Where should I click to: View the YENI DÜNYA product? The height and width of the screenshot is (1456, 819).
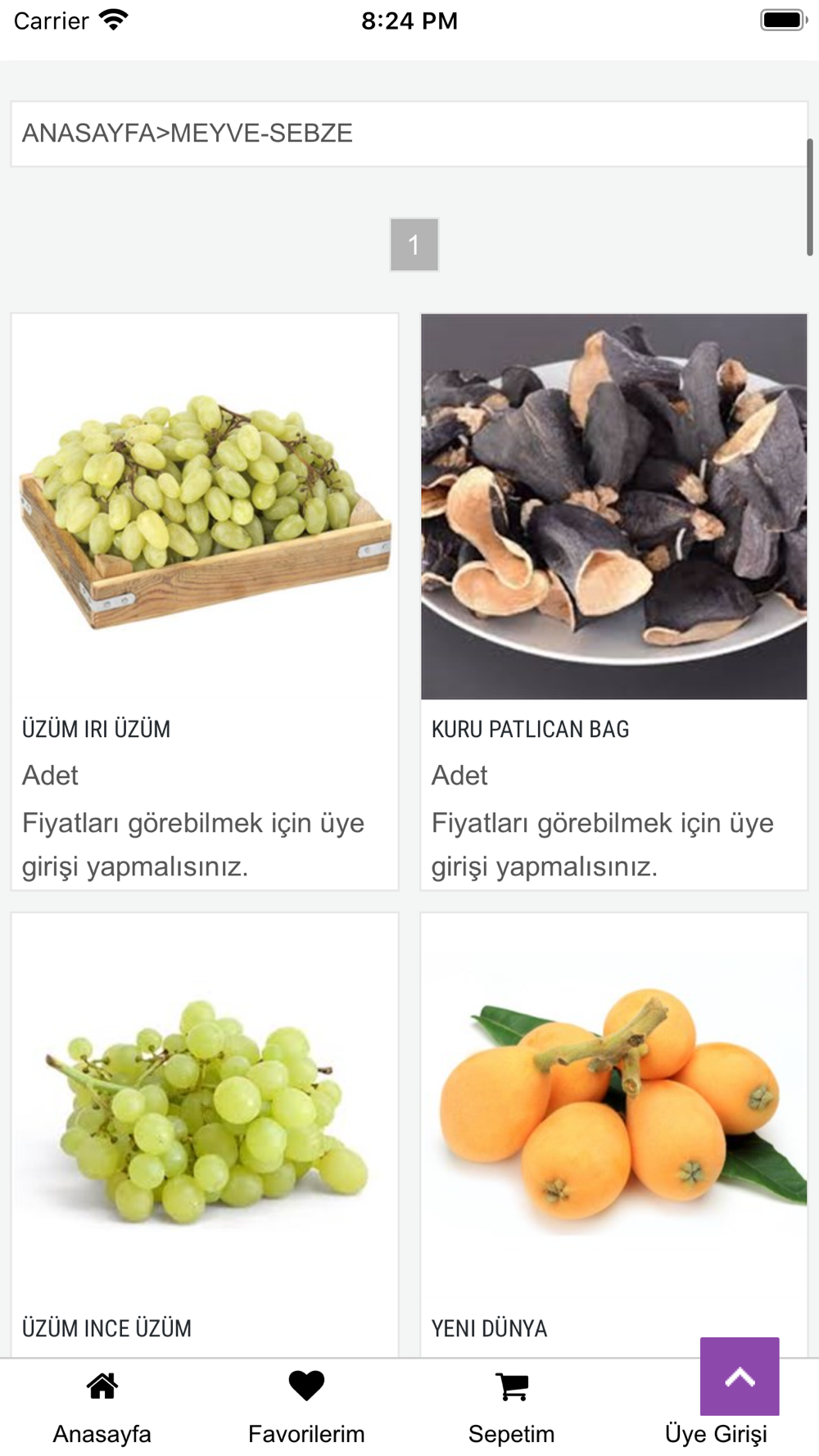[x=614, y=1134]
